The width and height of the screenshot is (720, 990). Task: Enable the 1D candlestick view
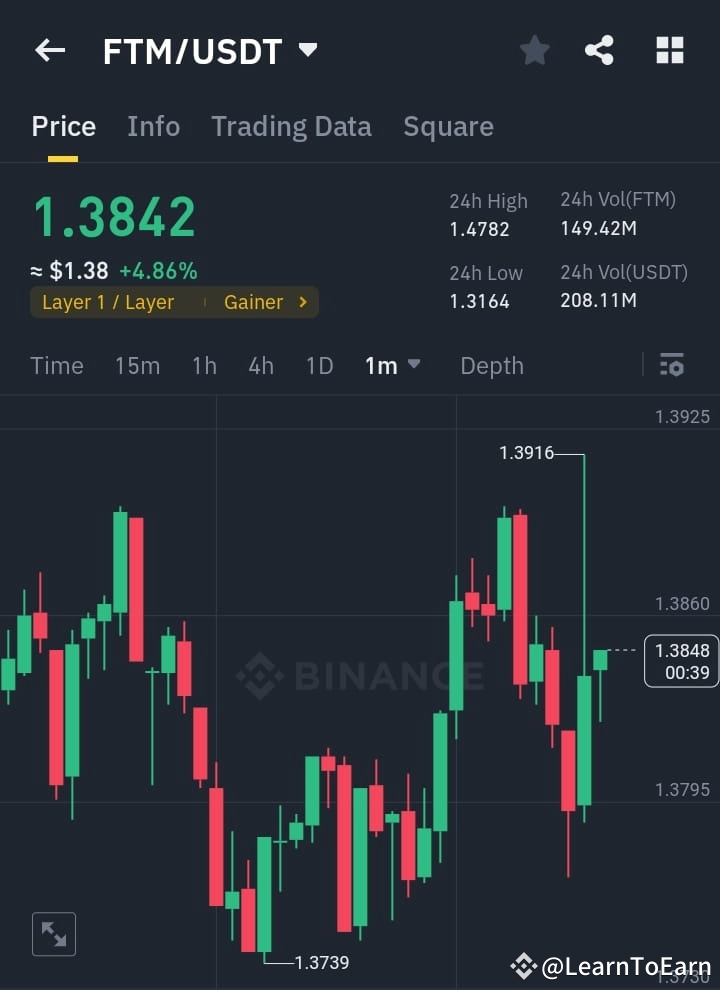pyautogui.click(x=319, y=365)
